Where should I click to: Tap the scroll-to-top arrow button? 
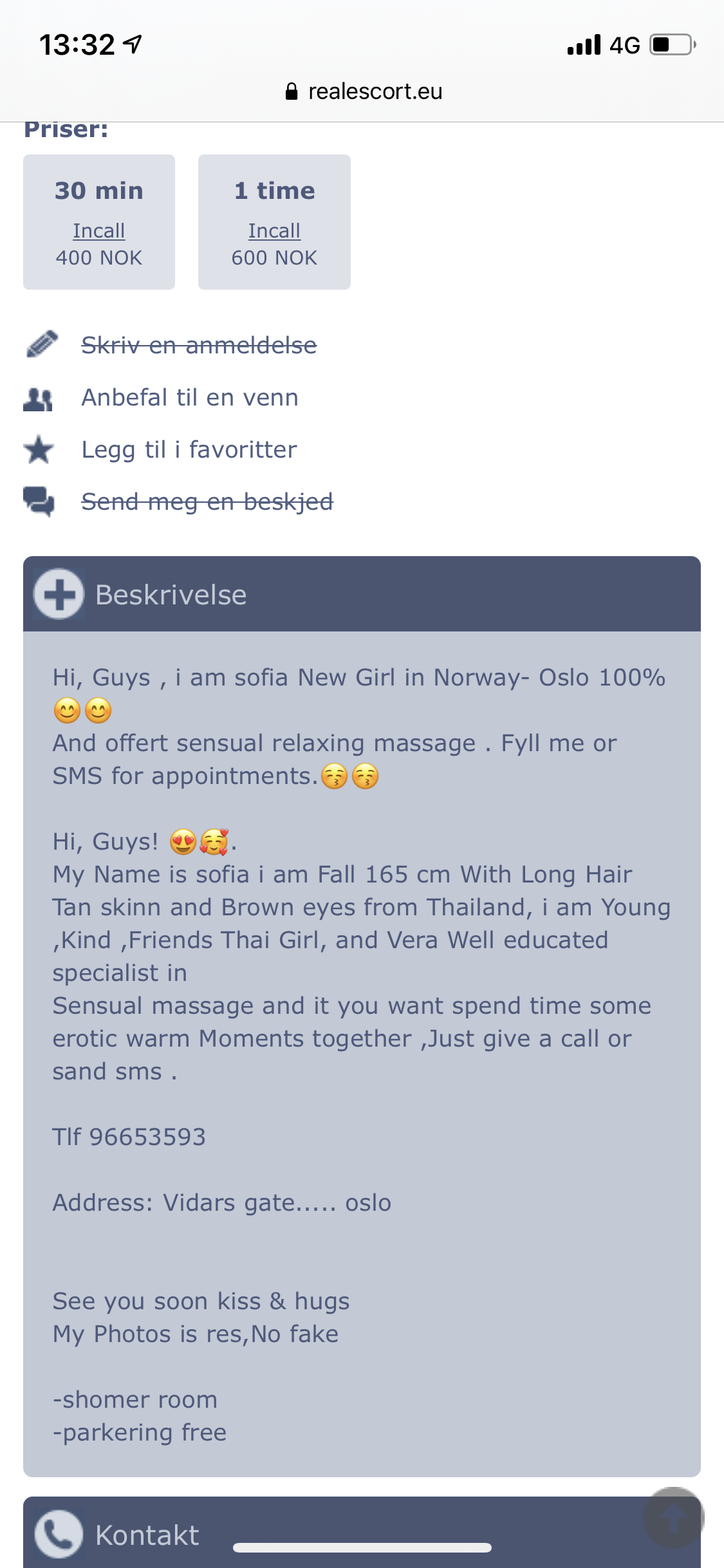pos(673,1518)
